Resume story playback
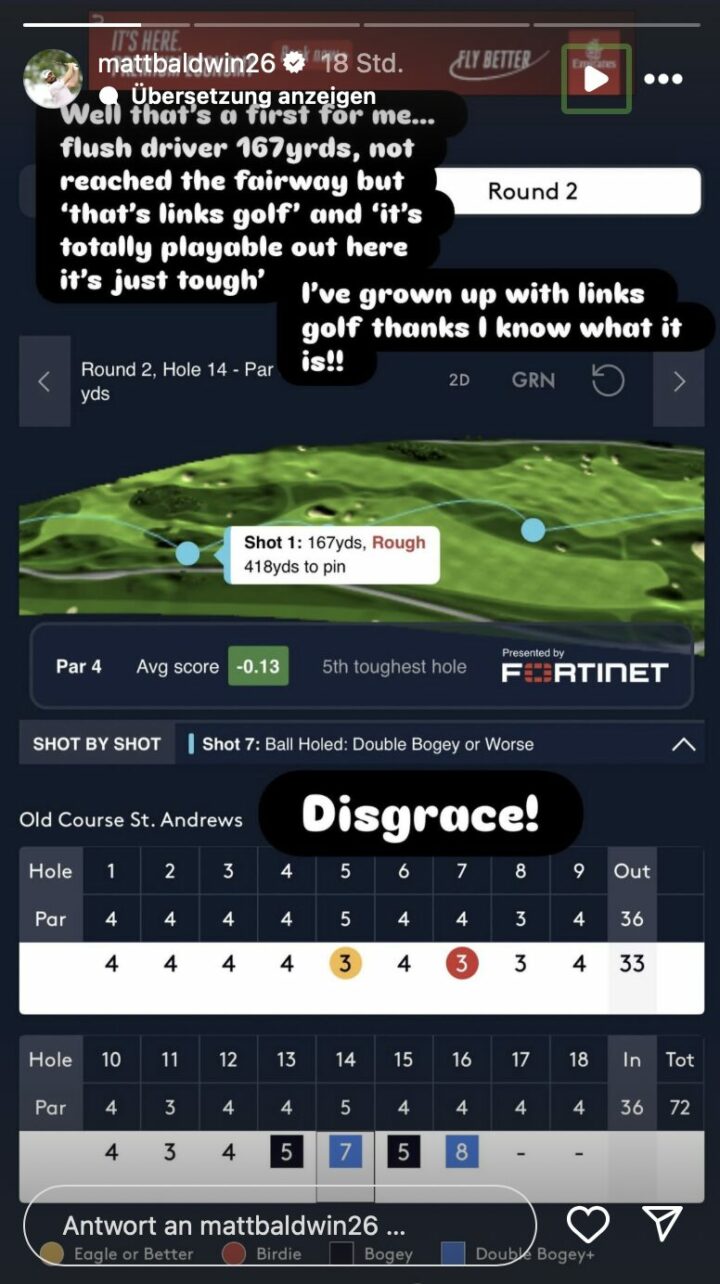This screenshot has width=720, height=1284. [x=596, y=78]
